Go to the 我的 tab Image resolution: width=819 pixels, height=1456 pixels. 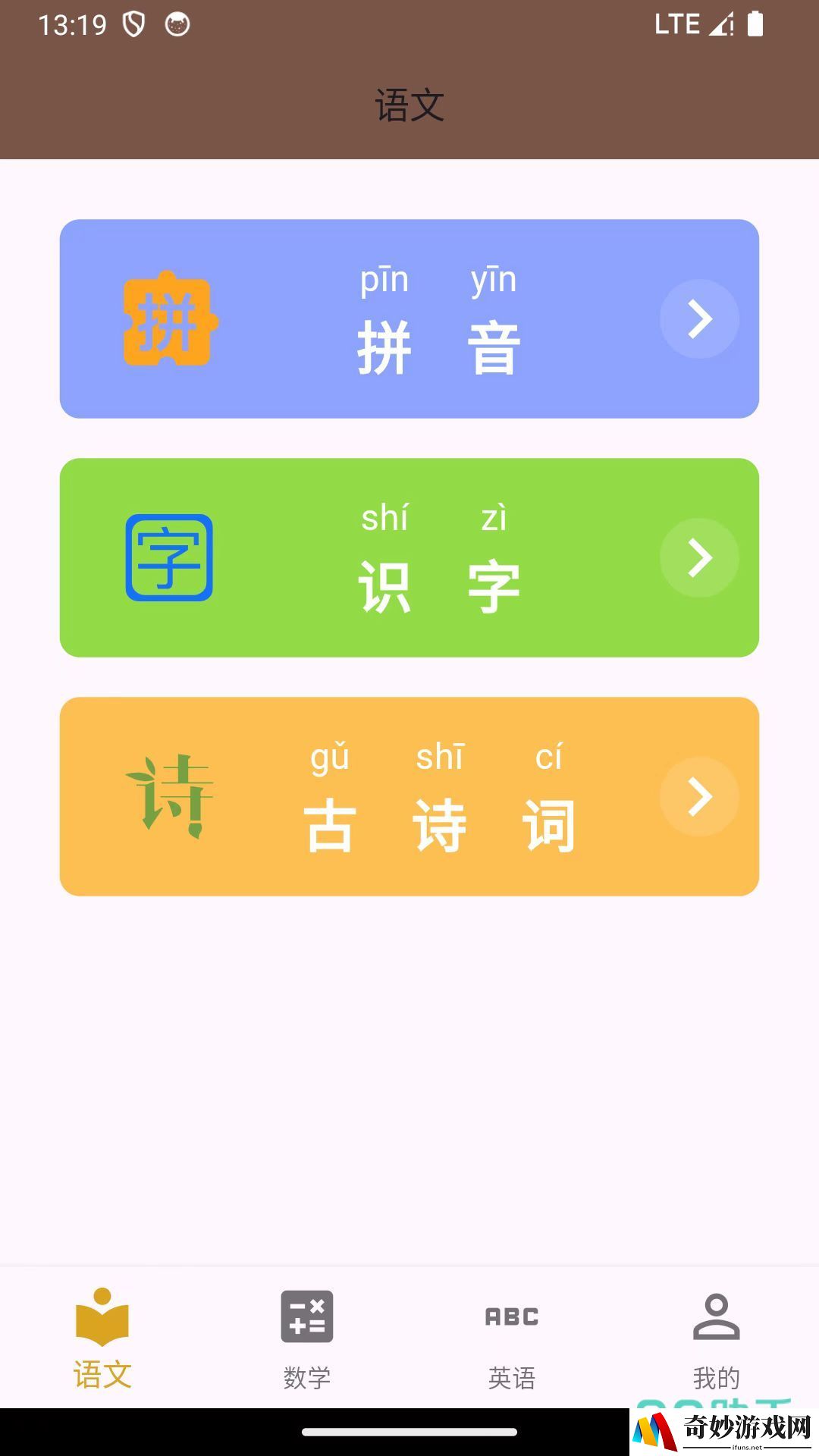pyautogui.click(x=717, y=1338)
